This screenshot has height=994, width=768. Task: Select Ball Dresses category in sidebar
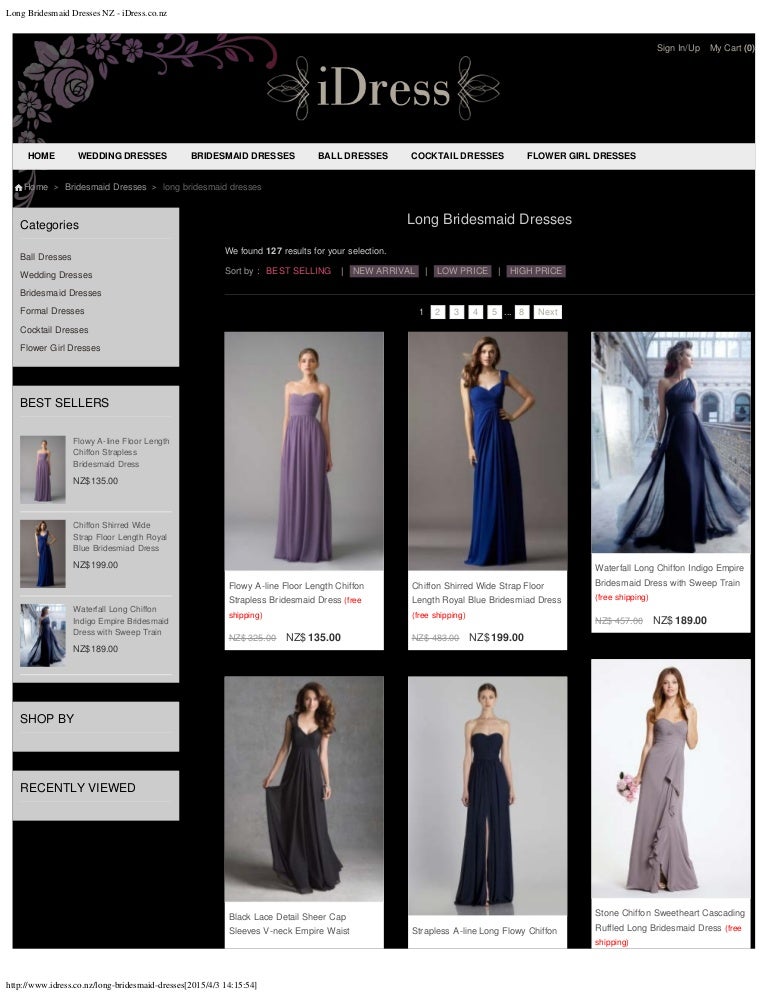46,257
